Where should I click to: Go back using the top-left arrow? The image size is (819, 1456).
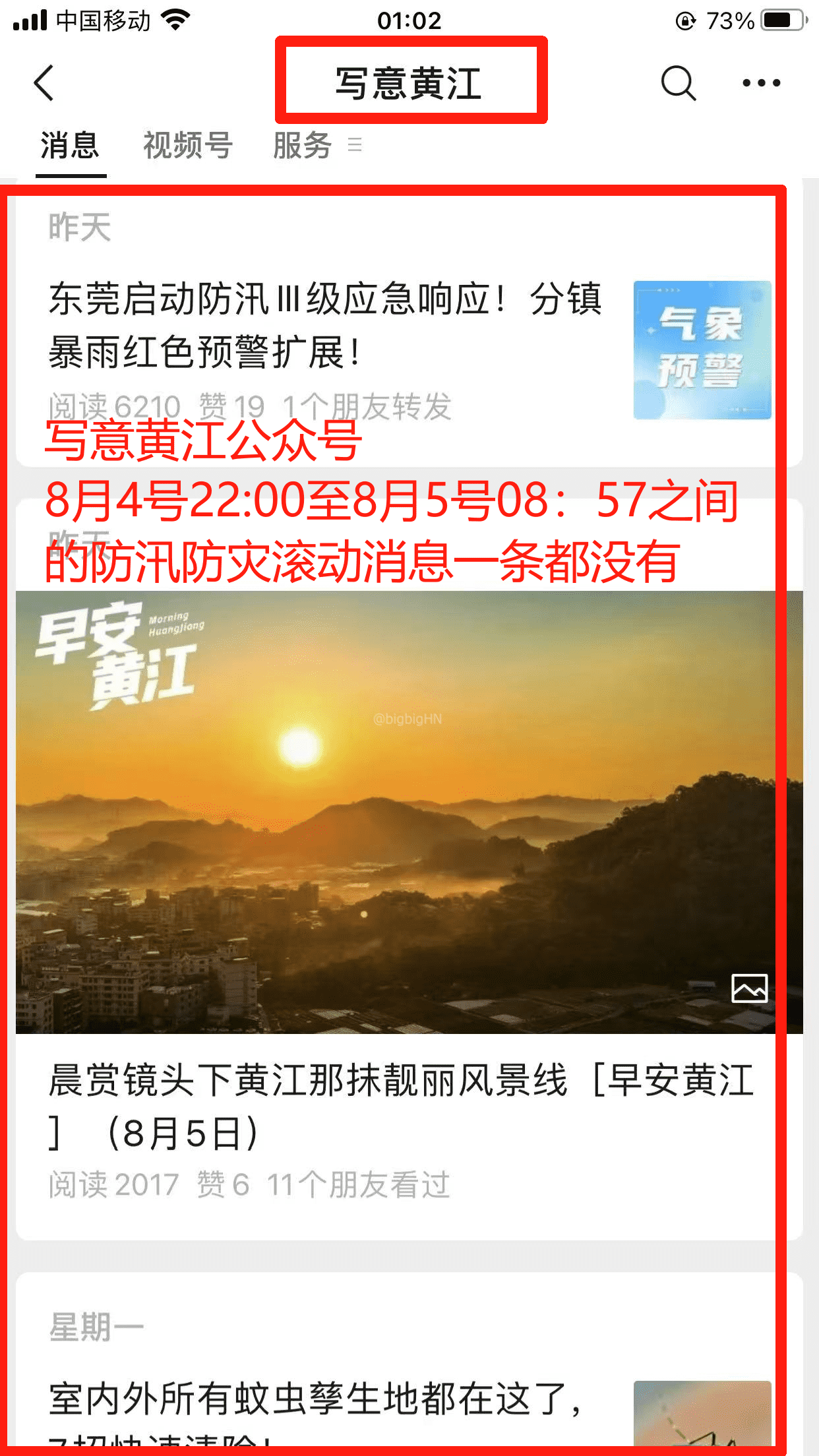click(x=44, y=83)
